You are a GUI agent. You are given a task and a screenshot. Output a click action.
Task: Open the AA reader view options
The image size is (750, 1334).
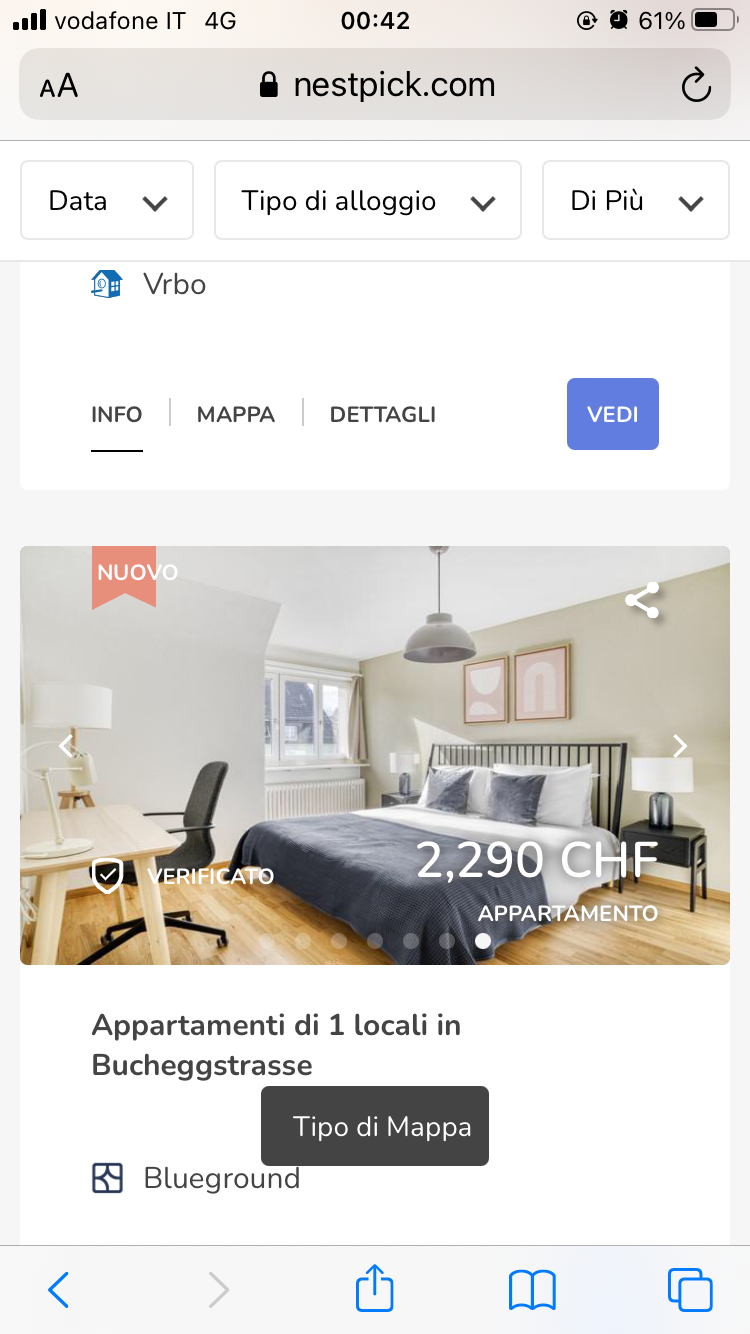[x=59, y=86]
